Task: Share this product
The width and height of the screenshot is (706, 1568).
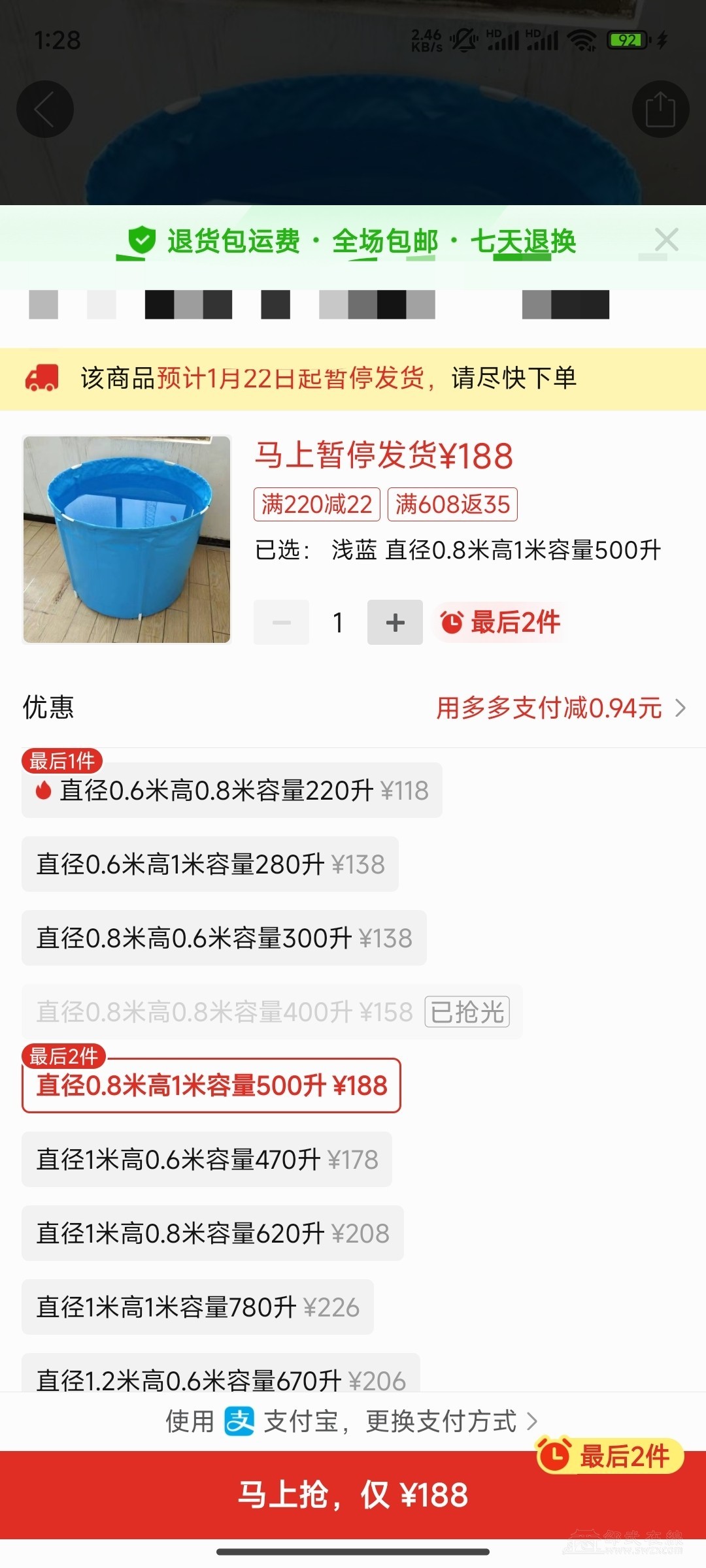Action: pos(660,109)
